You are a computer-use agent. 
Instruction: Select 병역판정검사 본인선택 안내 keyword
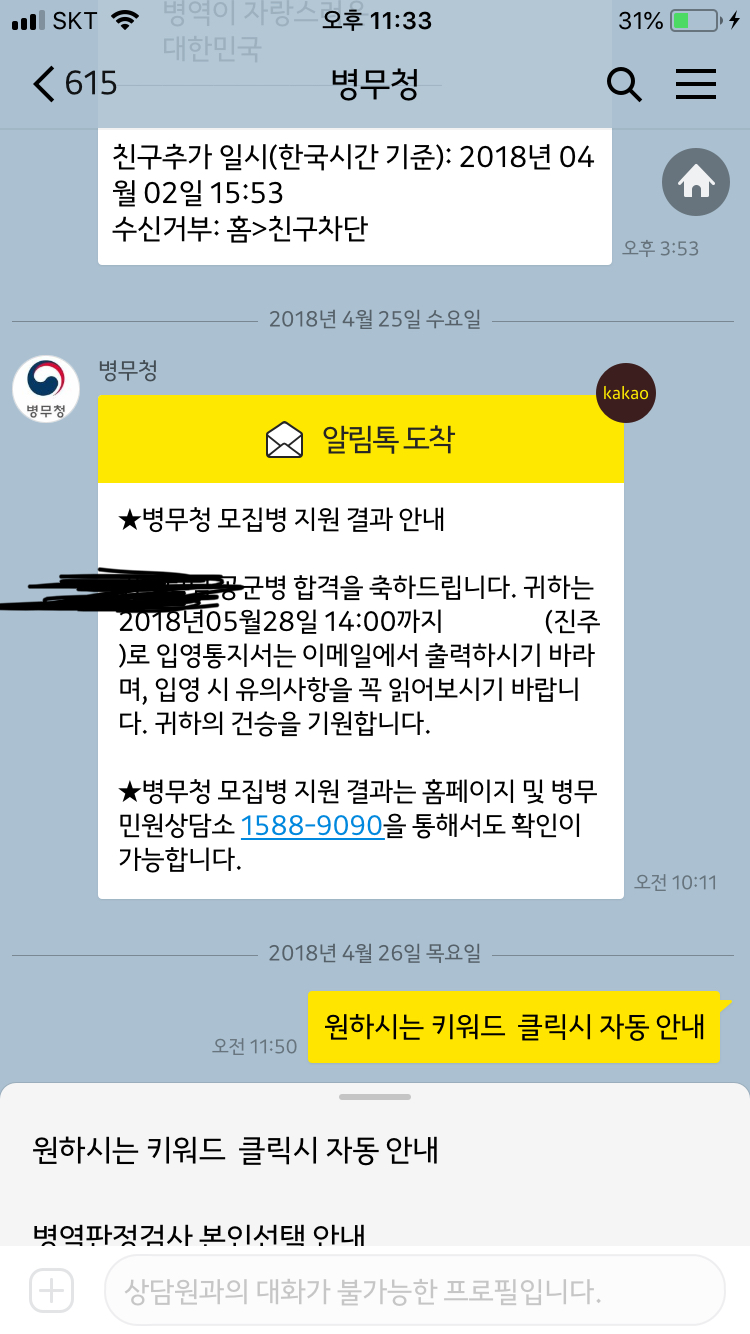pyautogui.click(x=197, y=1234)
